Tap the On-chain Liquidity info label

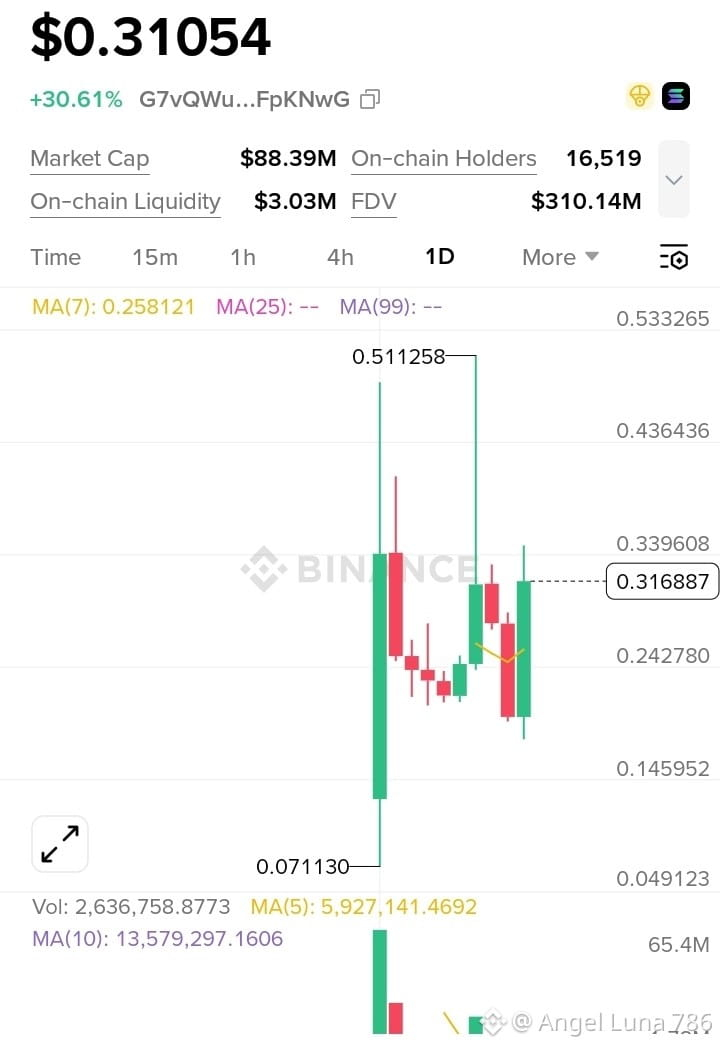click(x=126, y=202)
